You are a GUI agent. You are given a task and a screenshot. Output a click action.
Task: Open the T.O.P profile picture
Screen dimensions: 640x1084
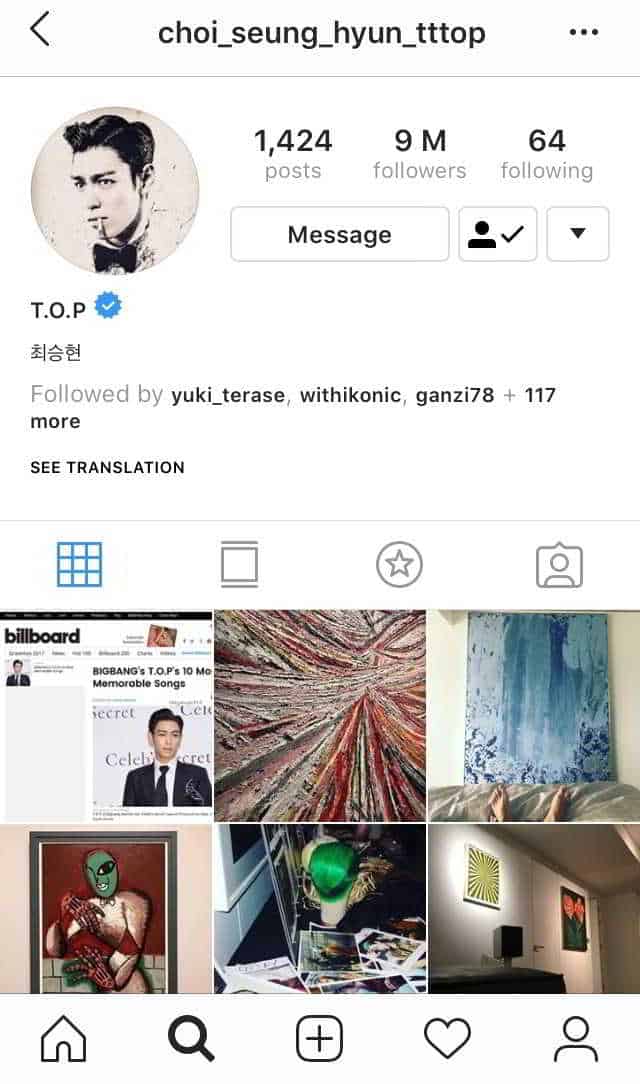coord(115,191)
